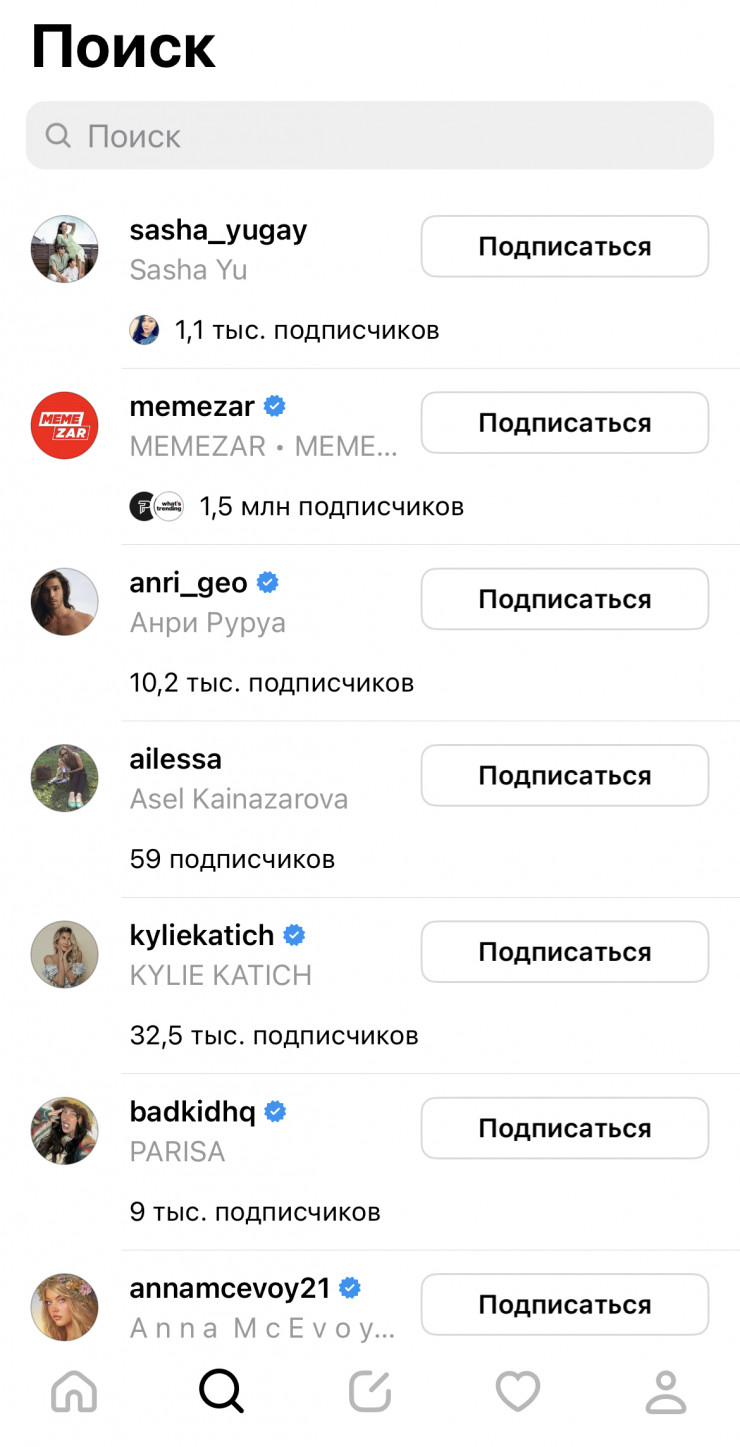Subscribe to kyliekatich
Screen dimensions: 740x1447
coord(564,952)
